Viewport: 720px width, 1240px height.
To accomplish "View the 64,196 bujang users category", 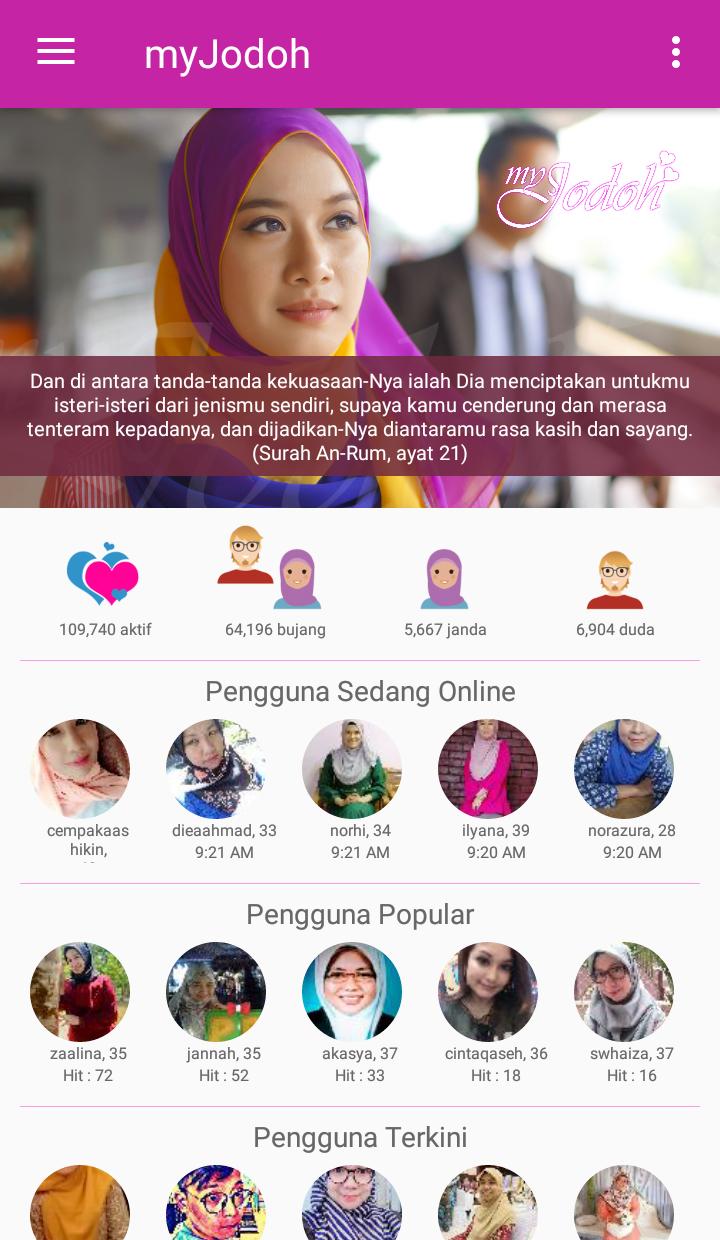I will 275,583.
